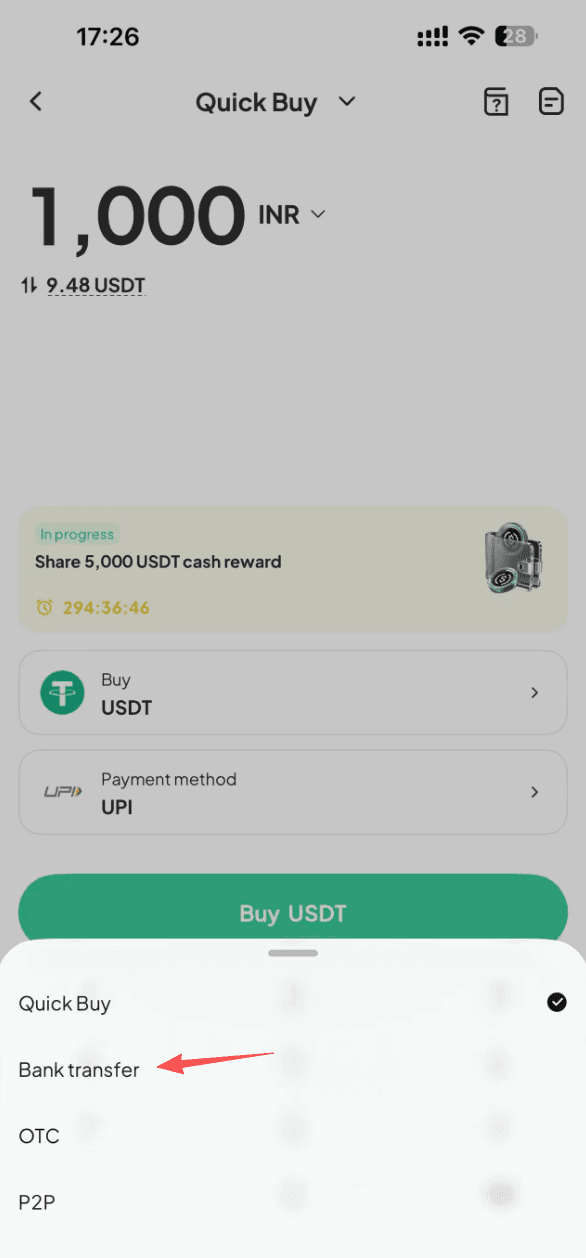Tap the green Buy USDT button
Viewport: 586px width, 1258px height.
click(x=293, y=912)
